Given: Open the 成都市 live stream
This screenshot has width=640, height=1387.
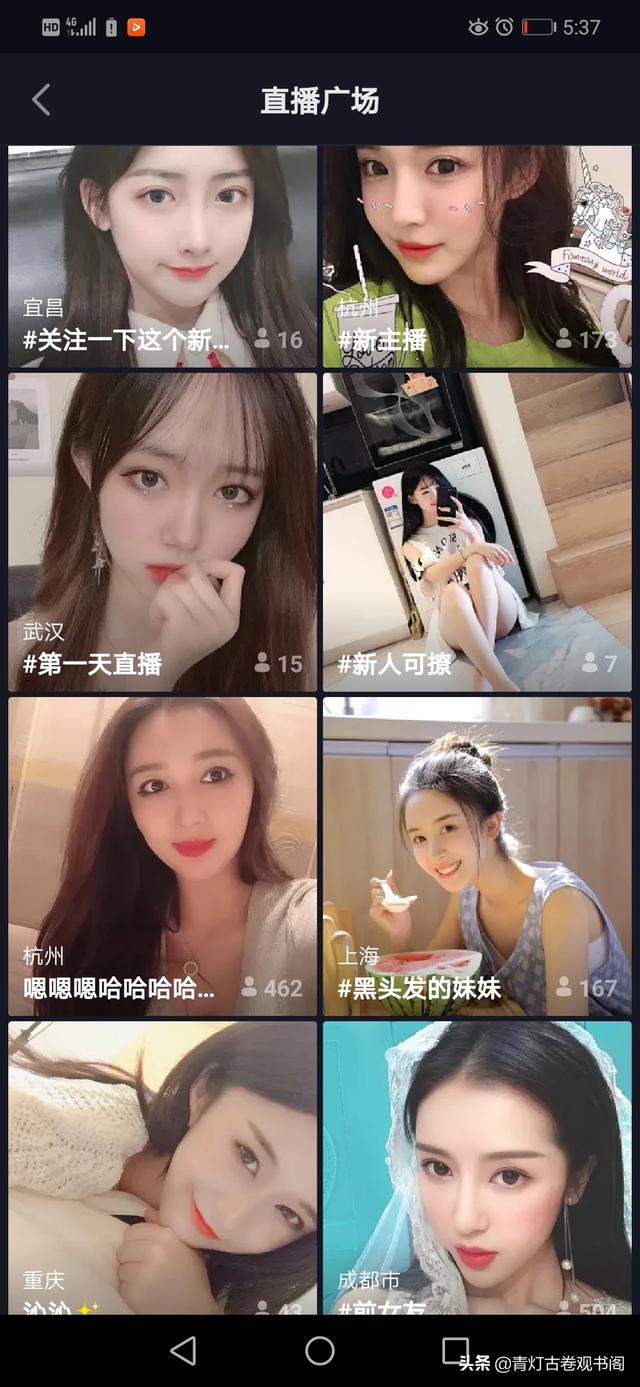Looking at the screenshot, I should 477,1167.
